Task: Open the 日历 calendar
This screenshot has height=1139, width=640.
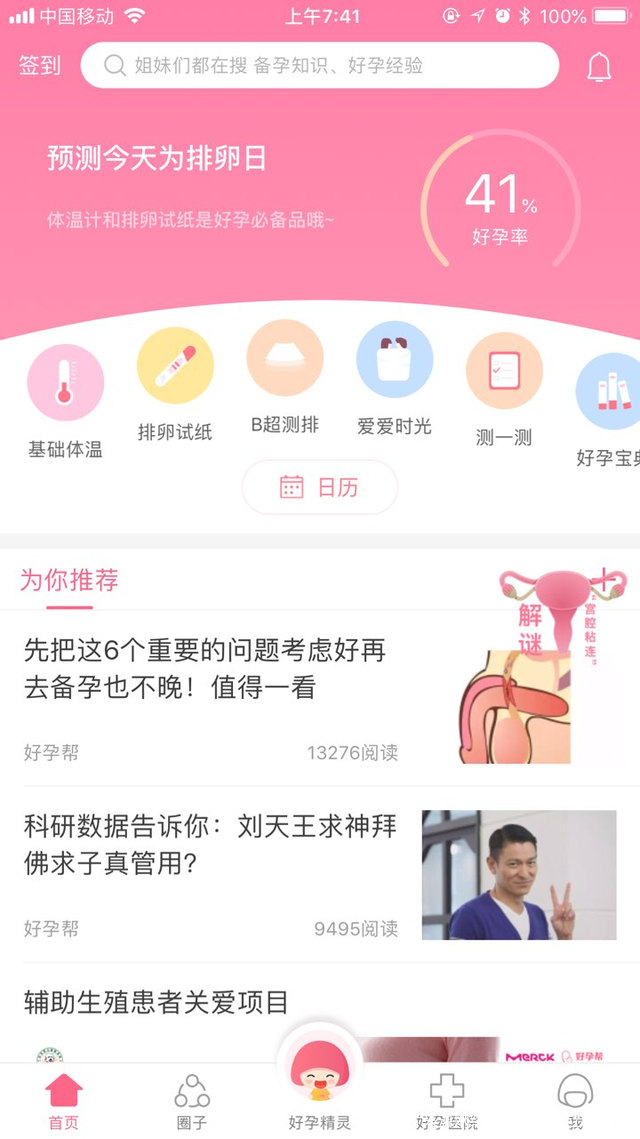Action: (x=320, y=487)
